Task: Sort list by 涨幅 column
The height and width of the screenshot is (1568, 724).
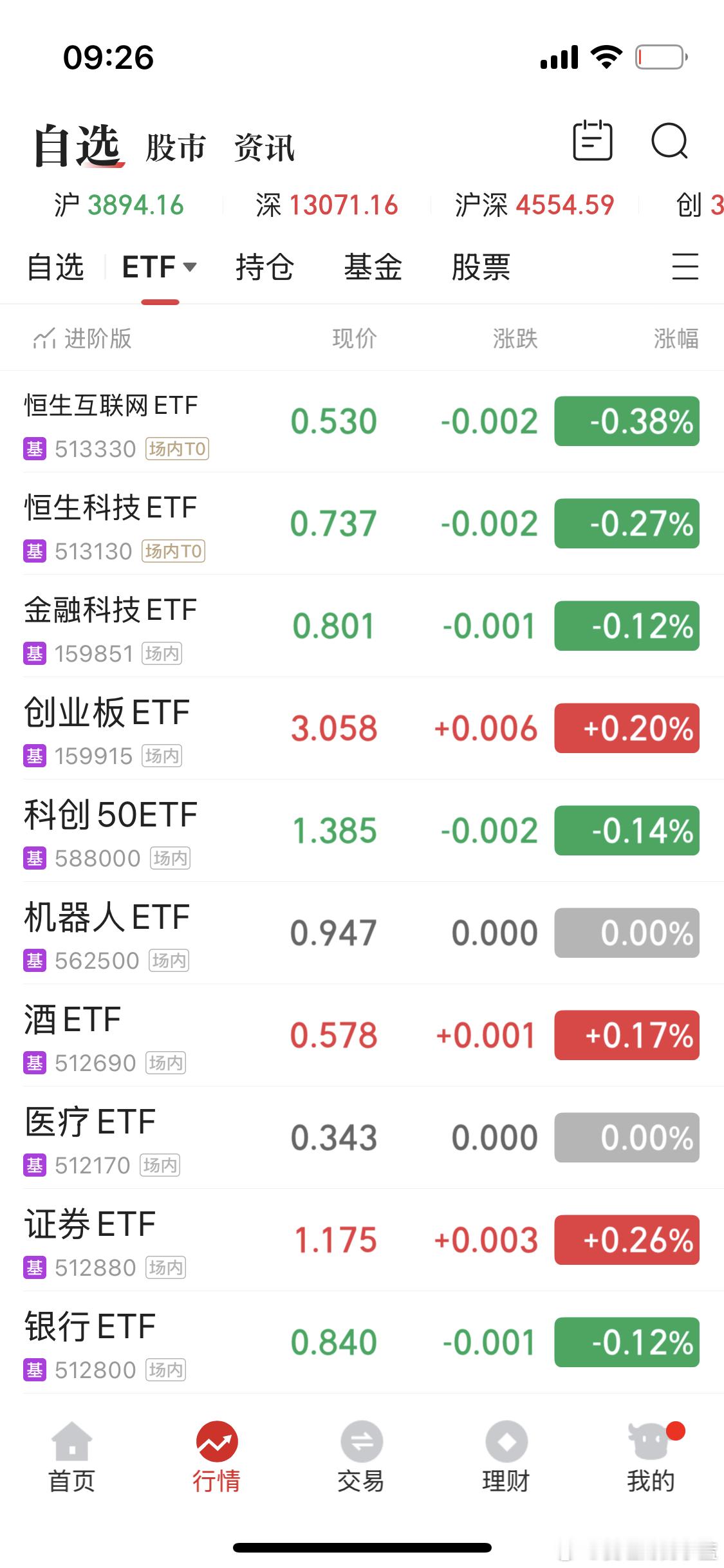Action: click(675, 338)
